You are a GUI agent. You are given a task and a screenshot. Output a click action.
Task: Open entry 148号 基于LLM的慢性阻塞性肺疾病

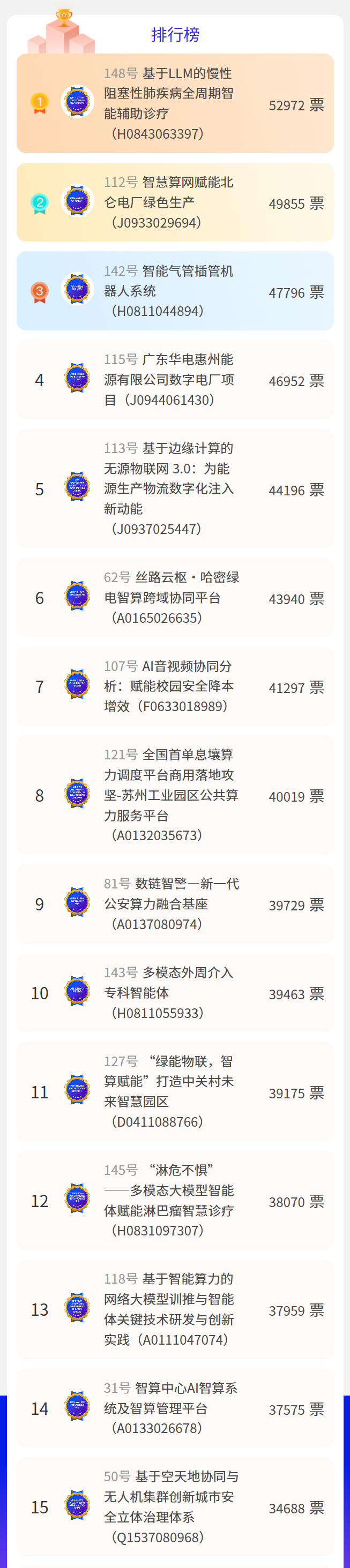[x=168, y=103]
